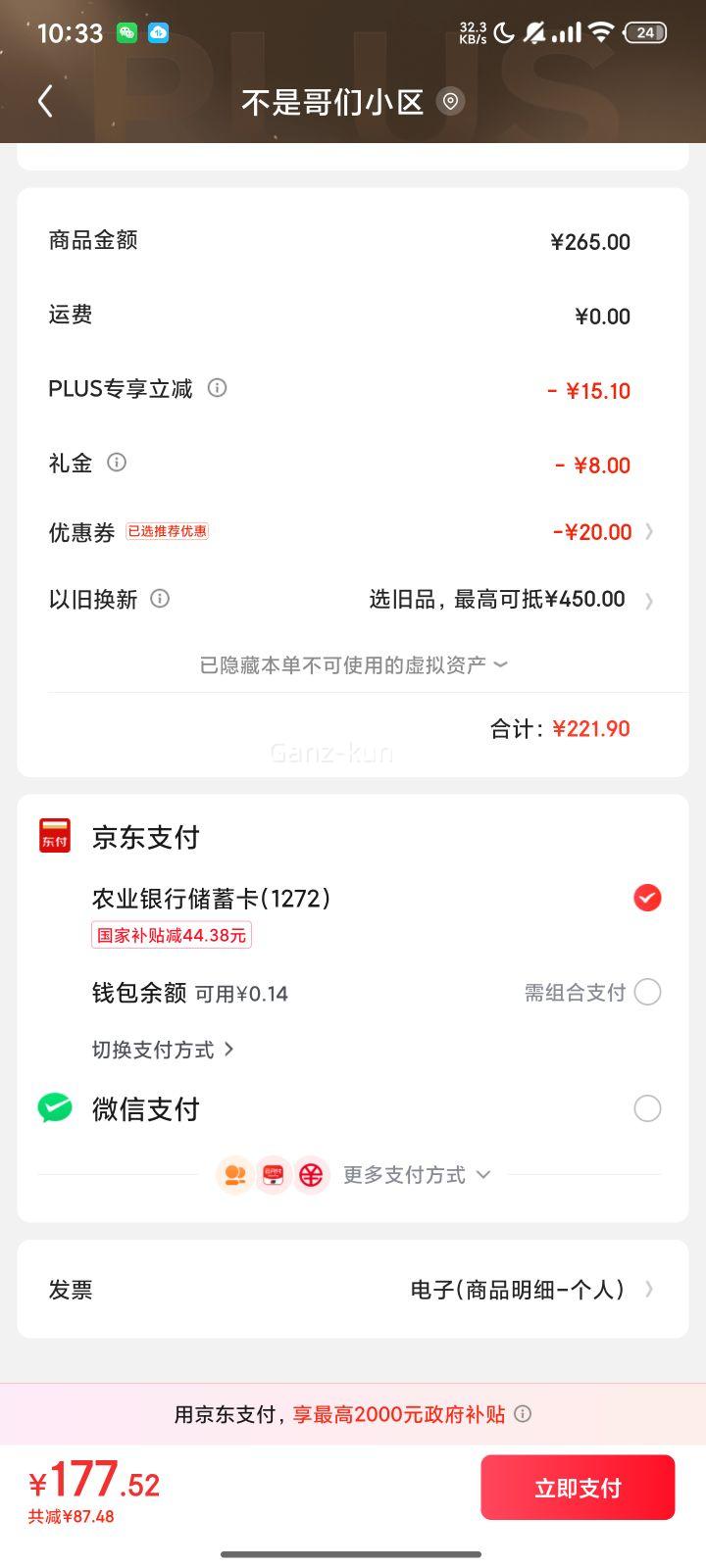
Task: Open the 优惠券 coupon row
Action: (353, 532)
